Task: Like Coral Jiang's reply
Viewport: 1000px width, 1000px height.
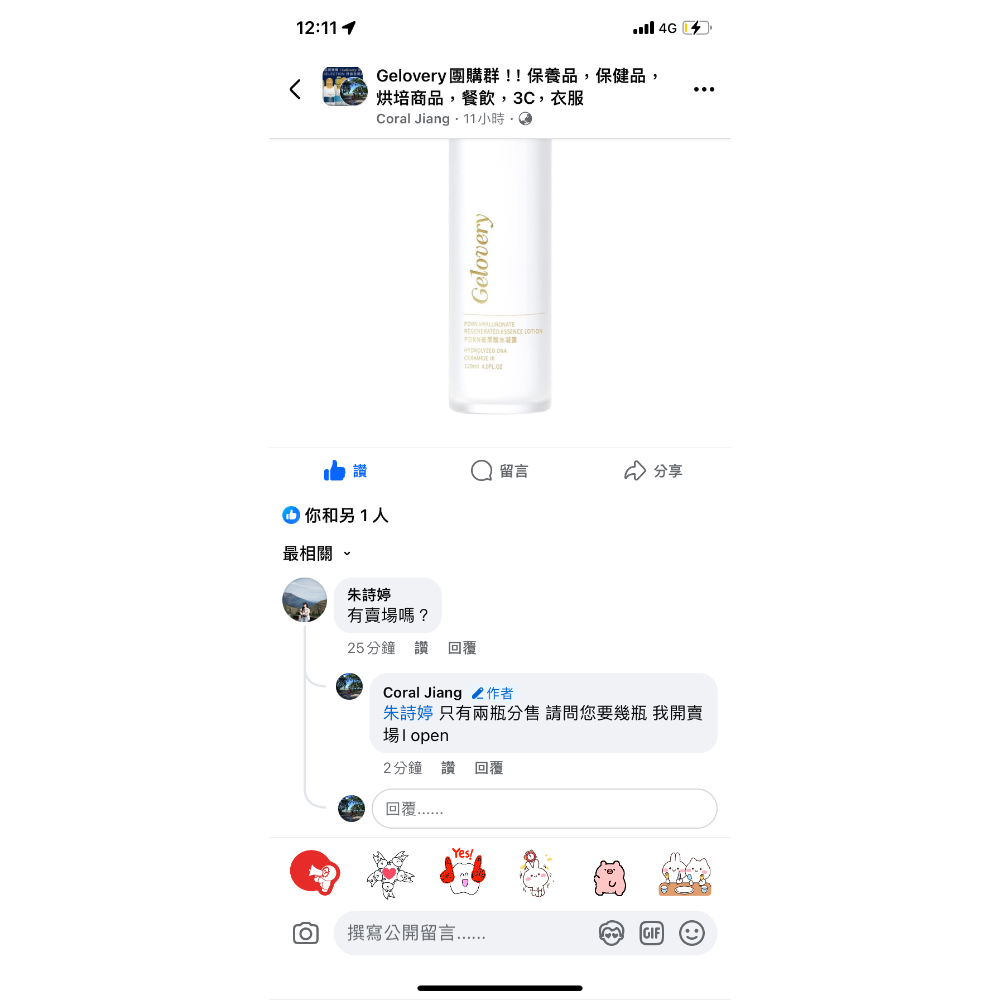Action: 448,768
